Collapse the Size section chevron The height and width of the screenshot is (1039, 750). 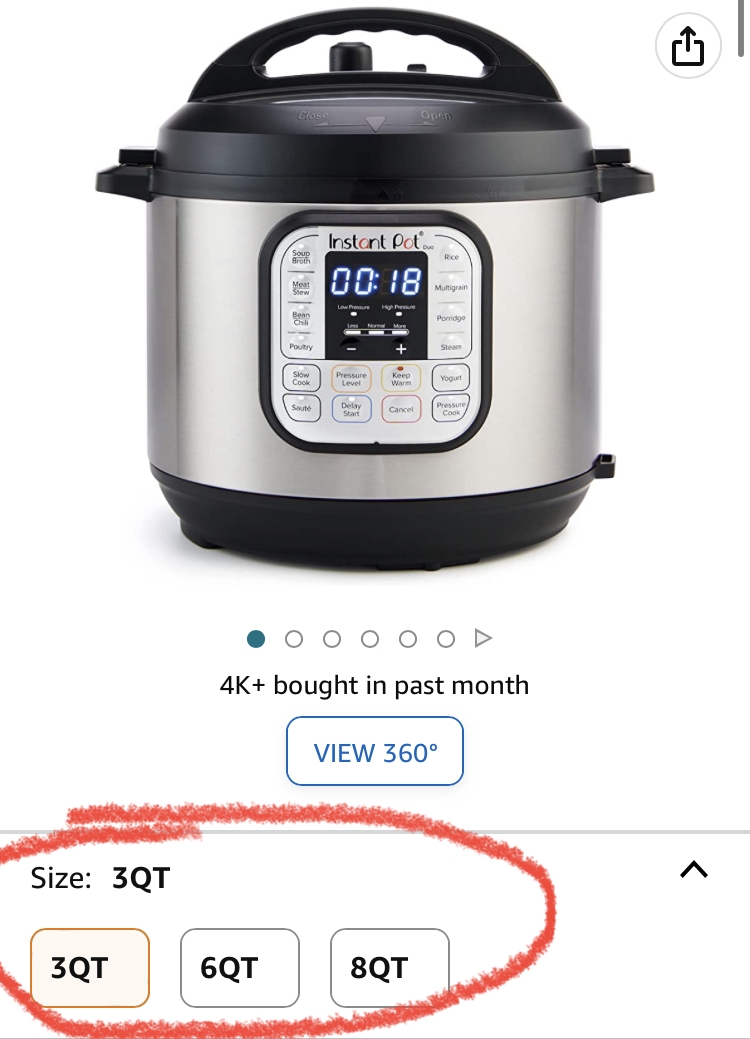click(693, 870)
